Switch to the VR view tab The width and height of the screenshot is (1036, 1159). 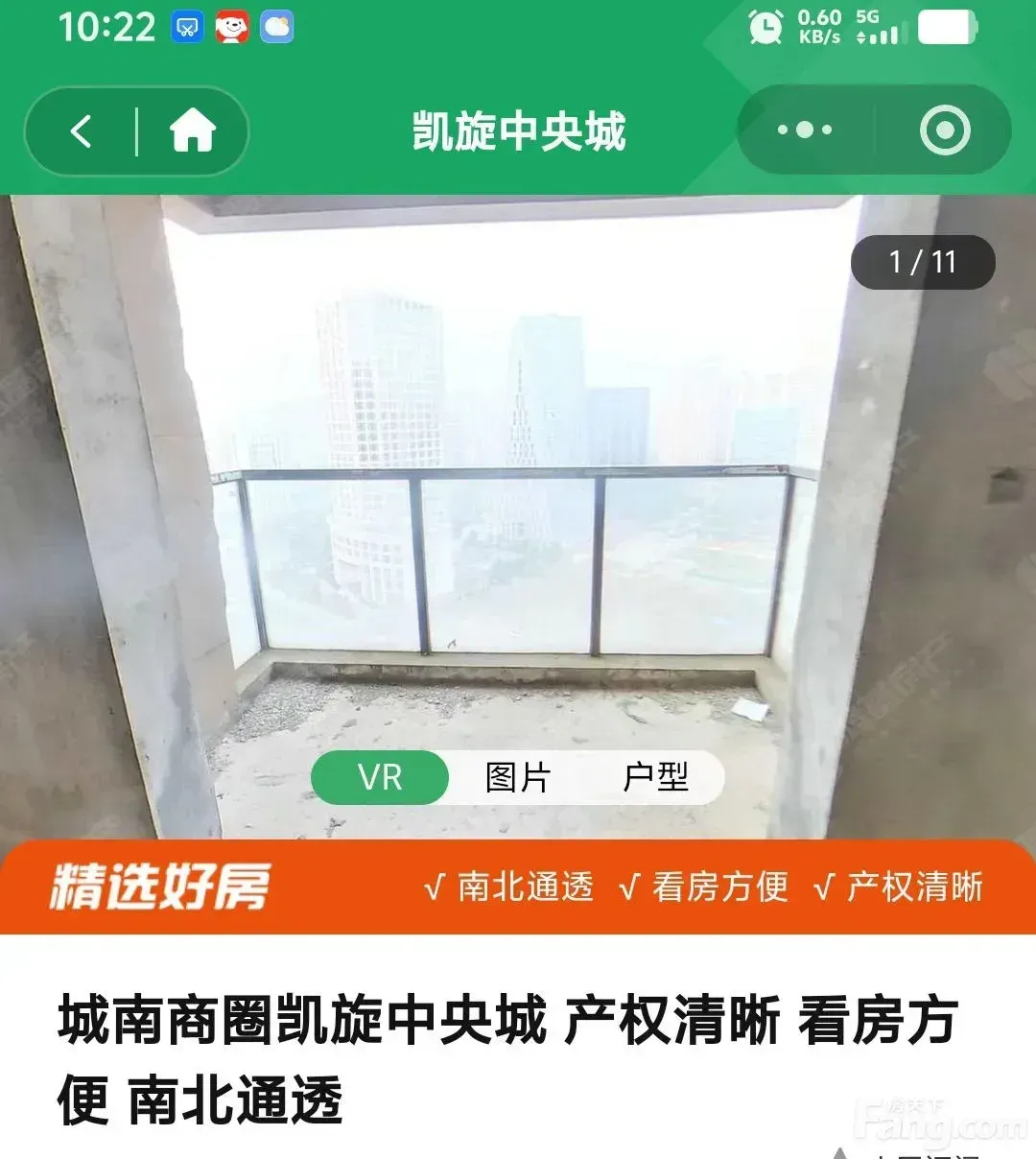(380, 777)
